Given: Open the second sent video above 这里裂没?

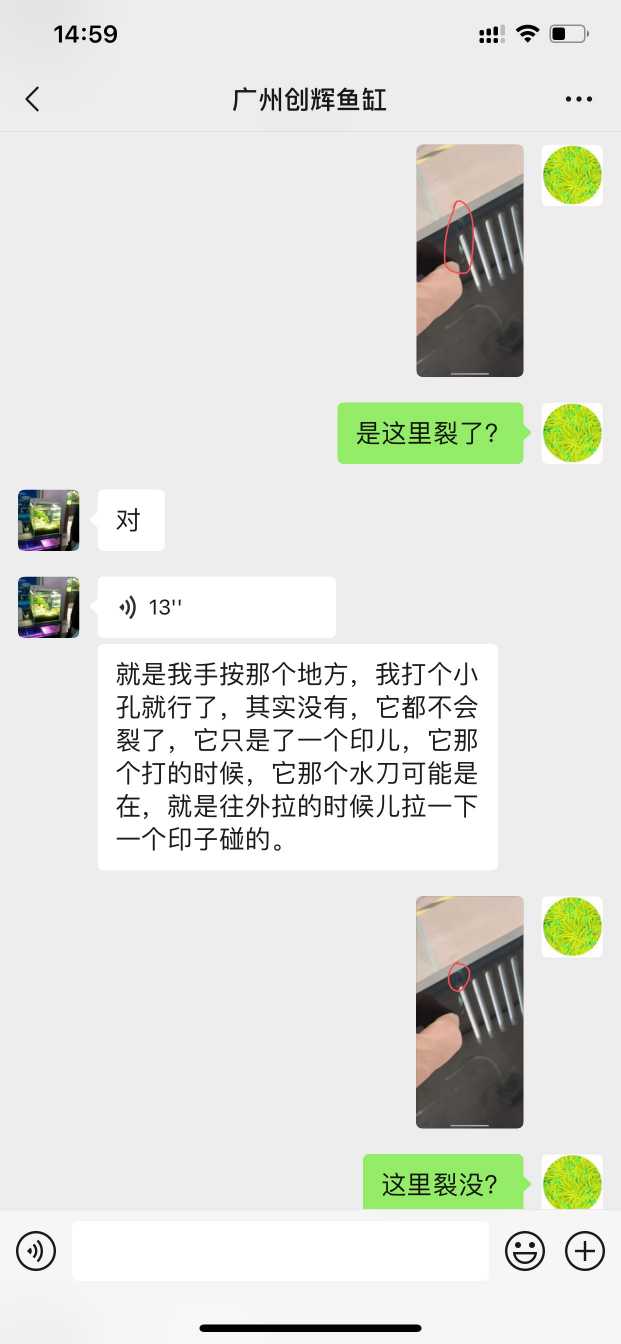Looking at the screenshot, I should pos(469,1011).
